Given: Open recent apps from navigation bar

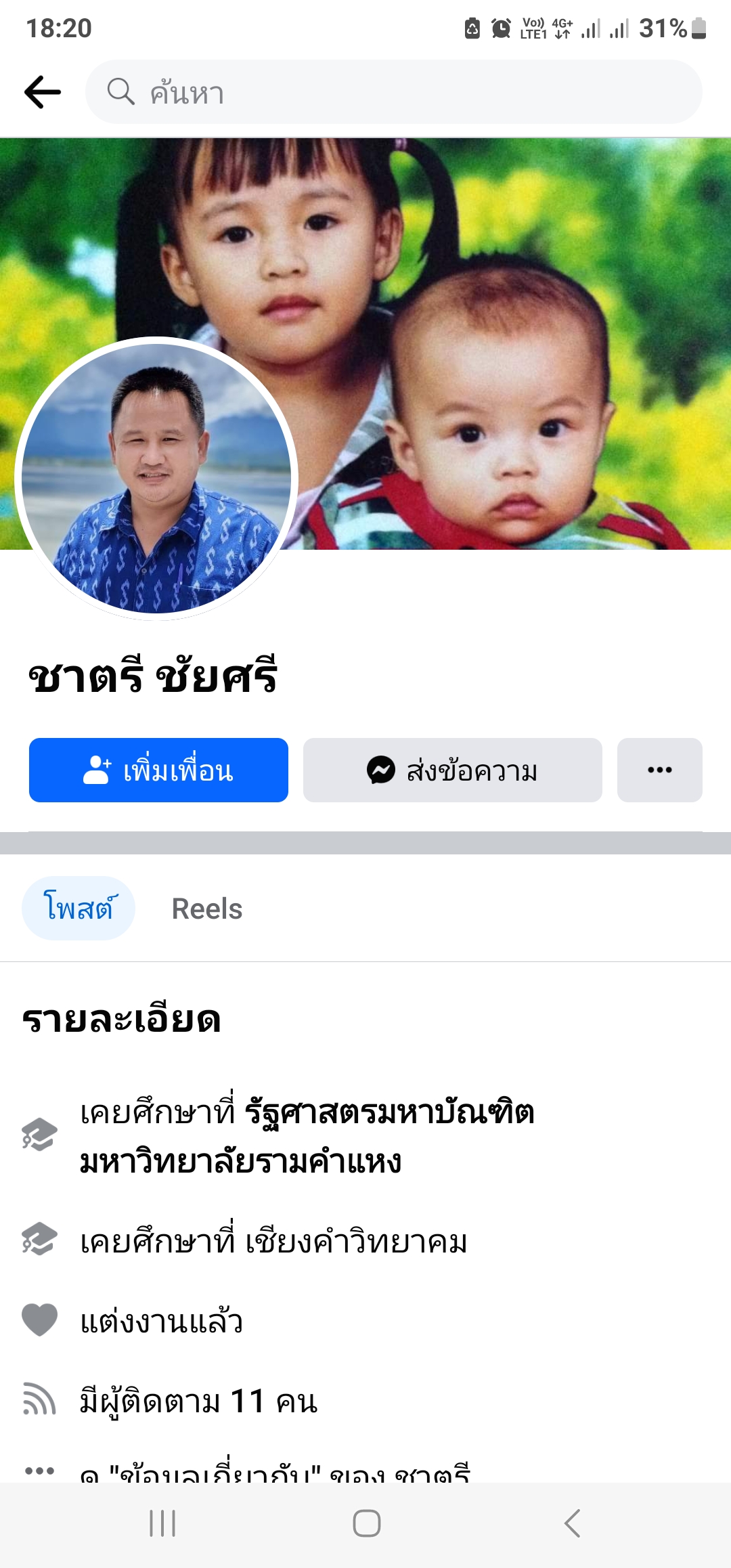Looking at the screenshot, I should (162, 1523).
